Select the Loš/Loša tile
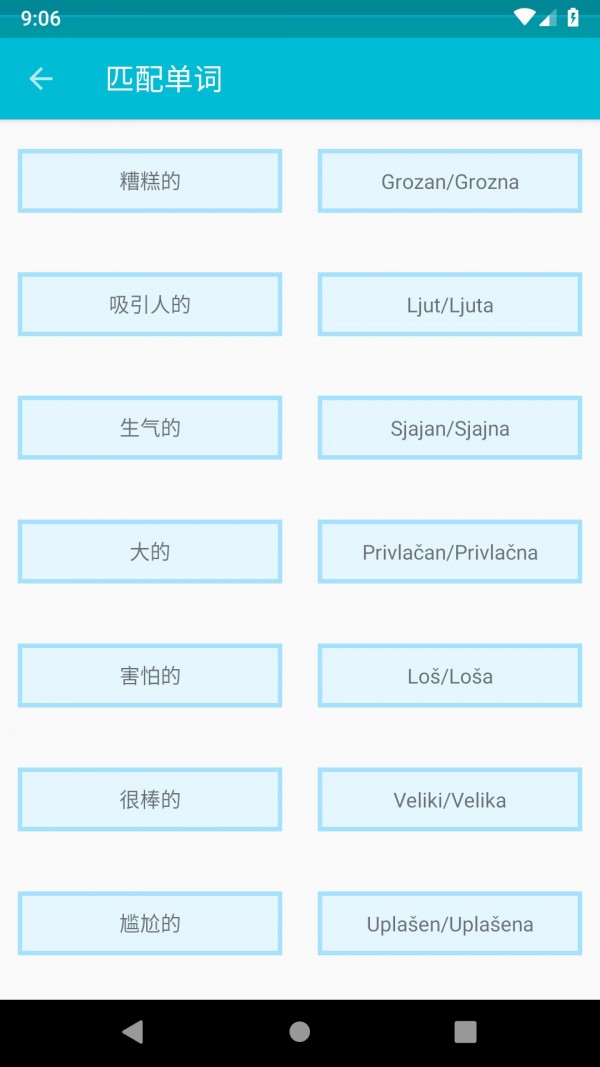This screenshot has height=1067, width=600. click(x=450, y=676)
